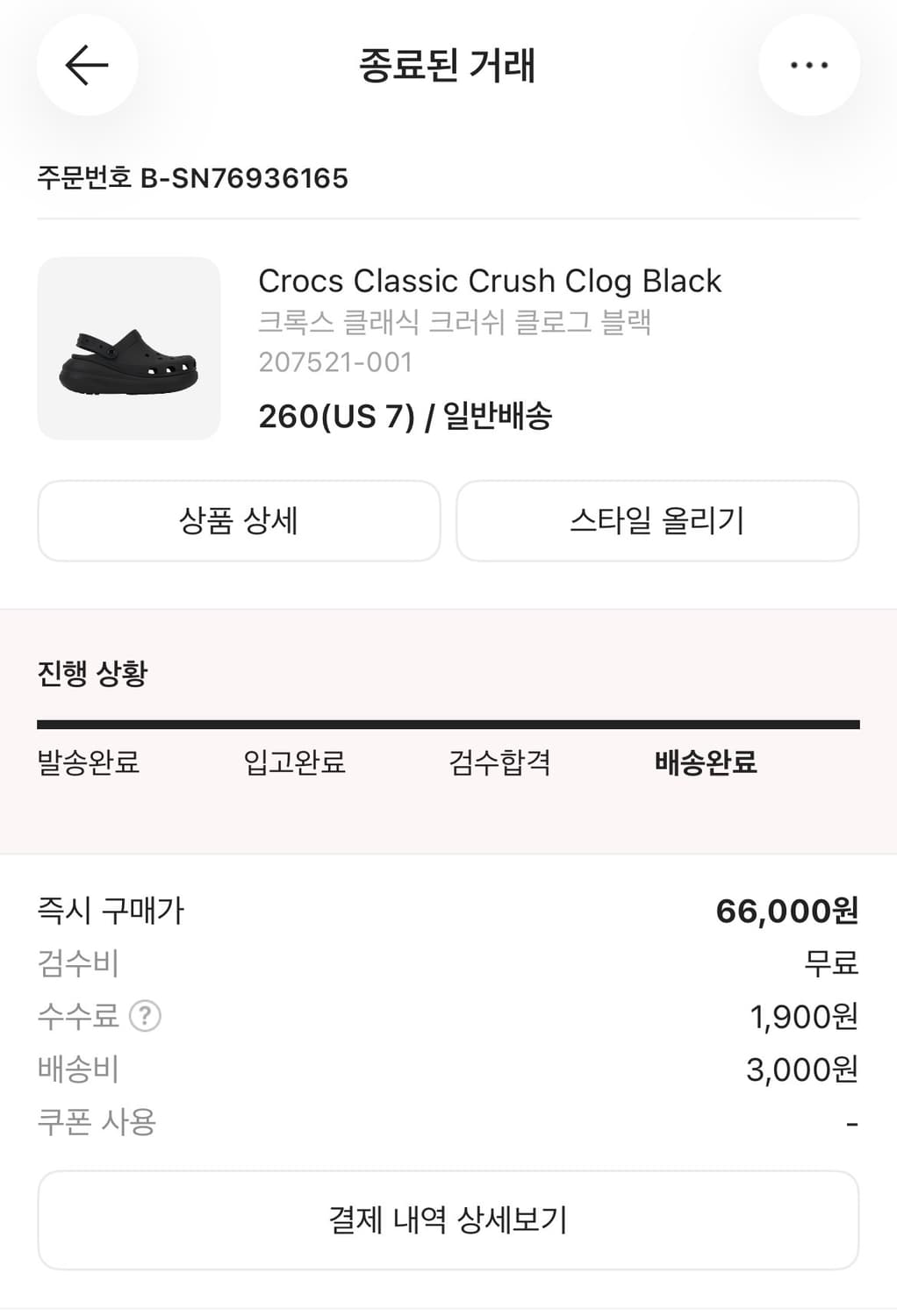Open 결제 내역 상세보기 payment details
Image resolution: width=897 pixels, height=1316 pixels.
click(x=448, y=1219)
